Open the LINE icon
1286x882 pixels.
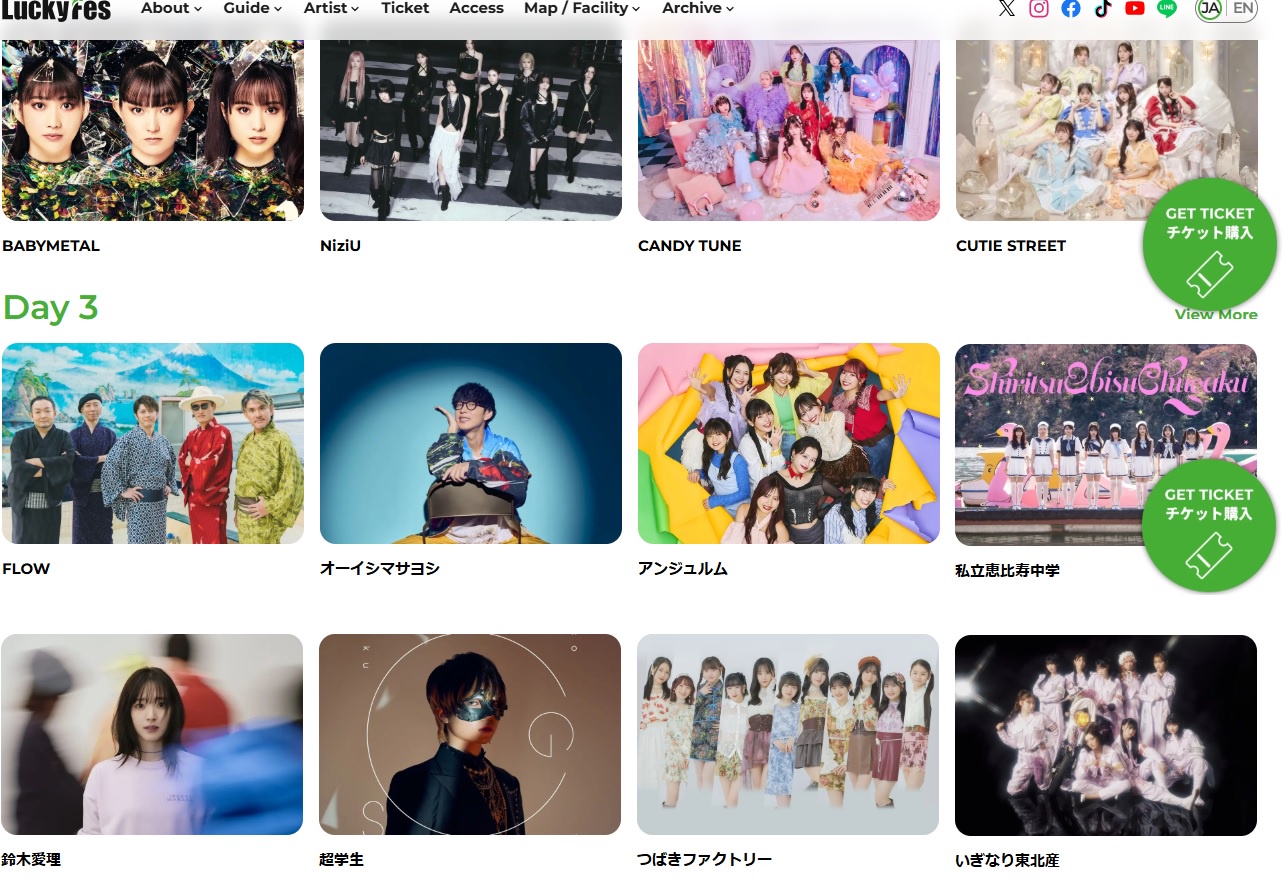tap(1167, 8)
